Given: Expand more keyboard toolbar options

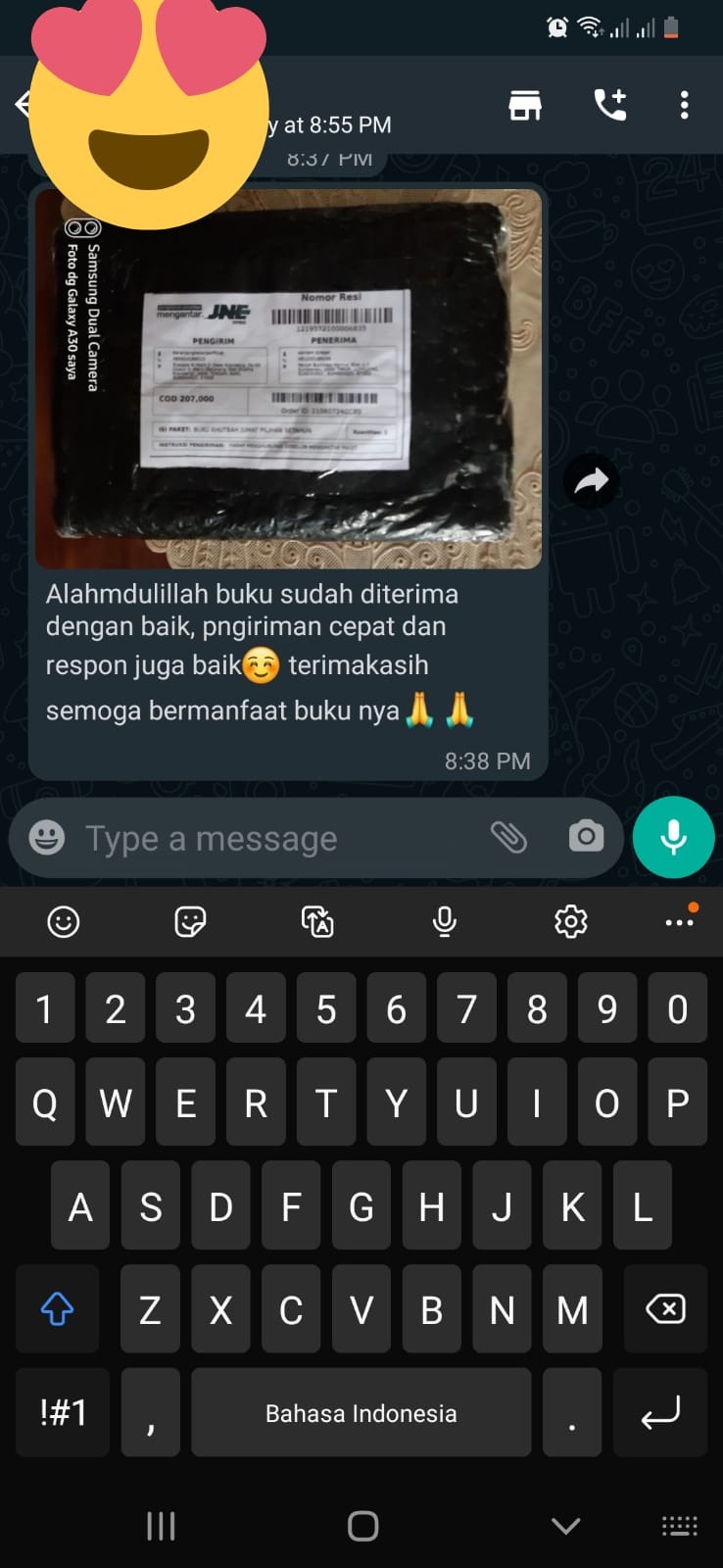Looking at the screenshot, I should click(x=679, y=921).
